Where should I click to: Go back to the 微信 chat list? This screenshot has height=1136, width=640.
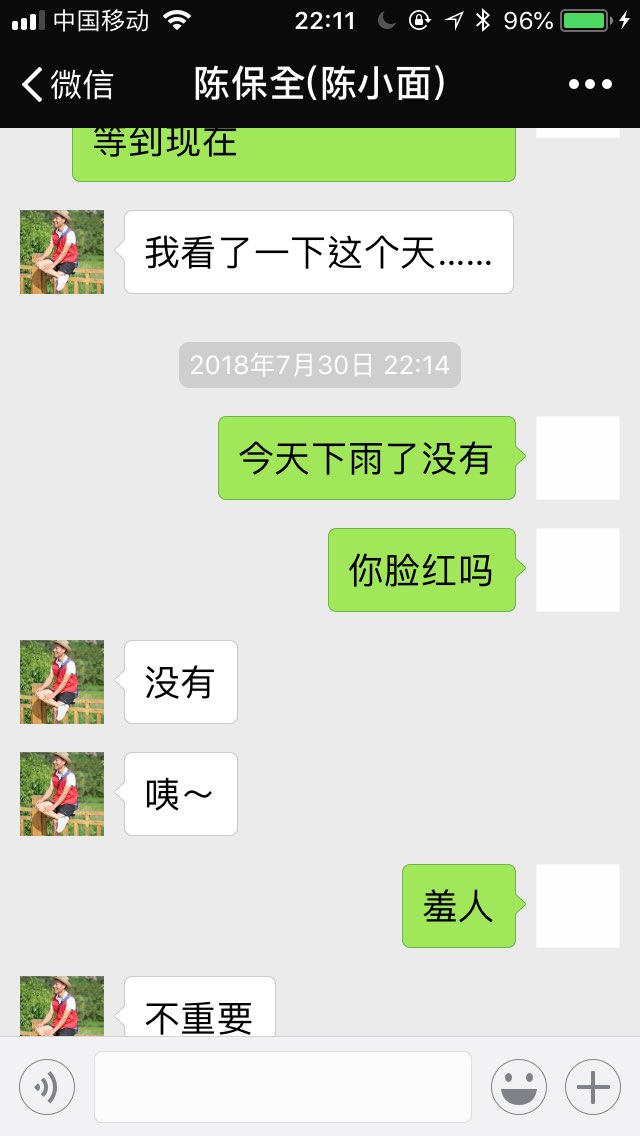(67, 85)
